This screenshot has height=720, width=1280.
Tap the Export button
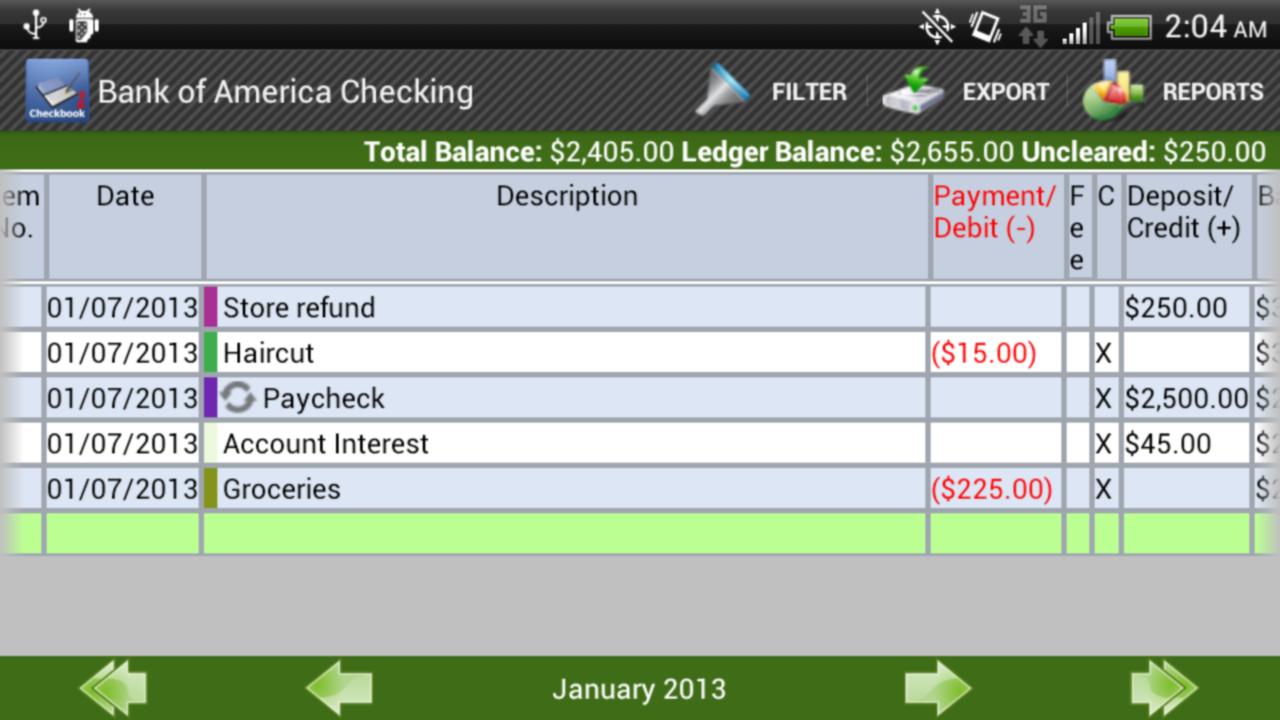966,92
